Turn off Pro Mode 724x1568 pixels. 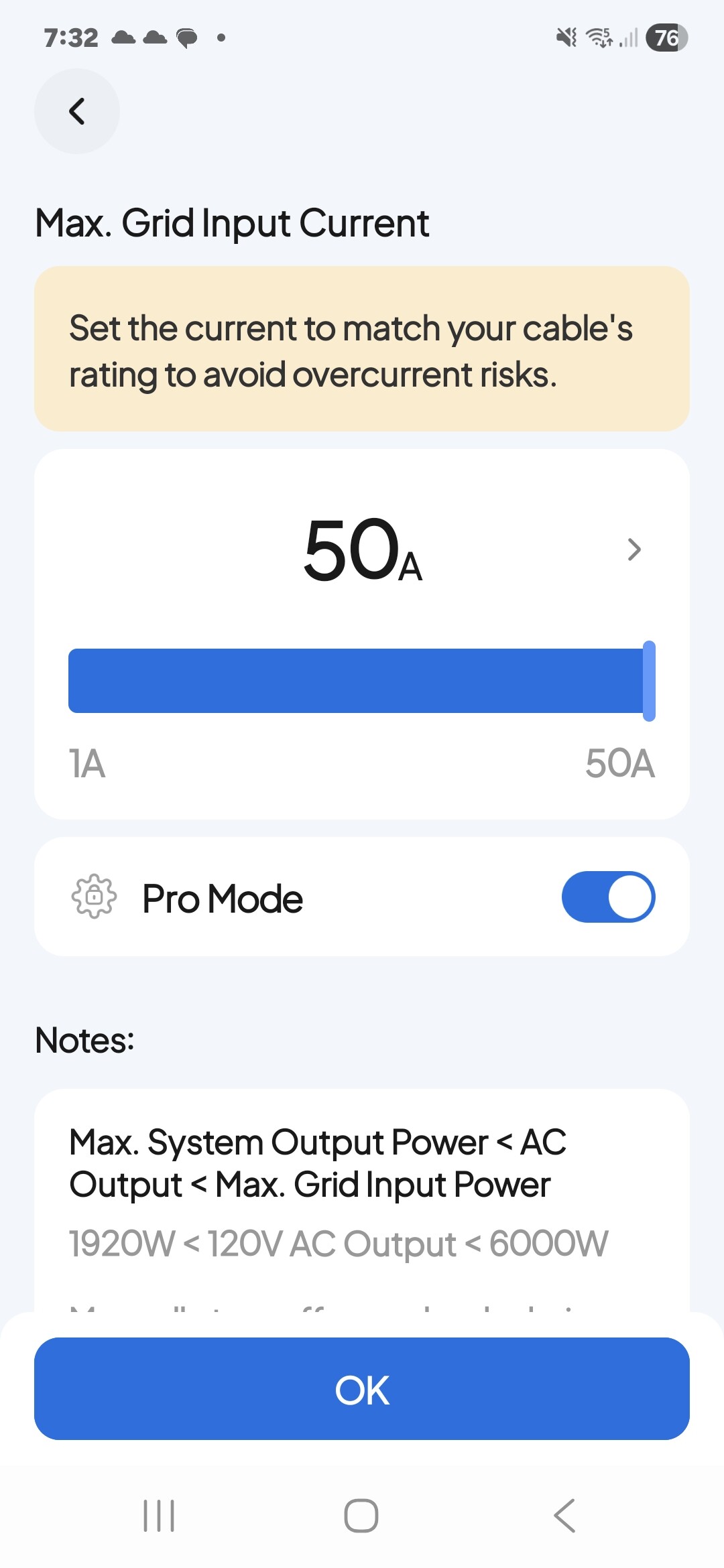click(x=608, y=897)
